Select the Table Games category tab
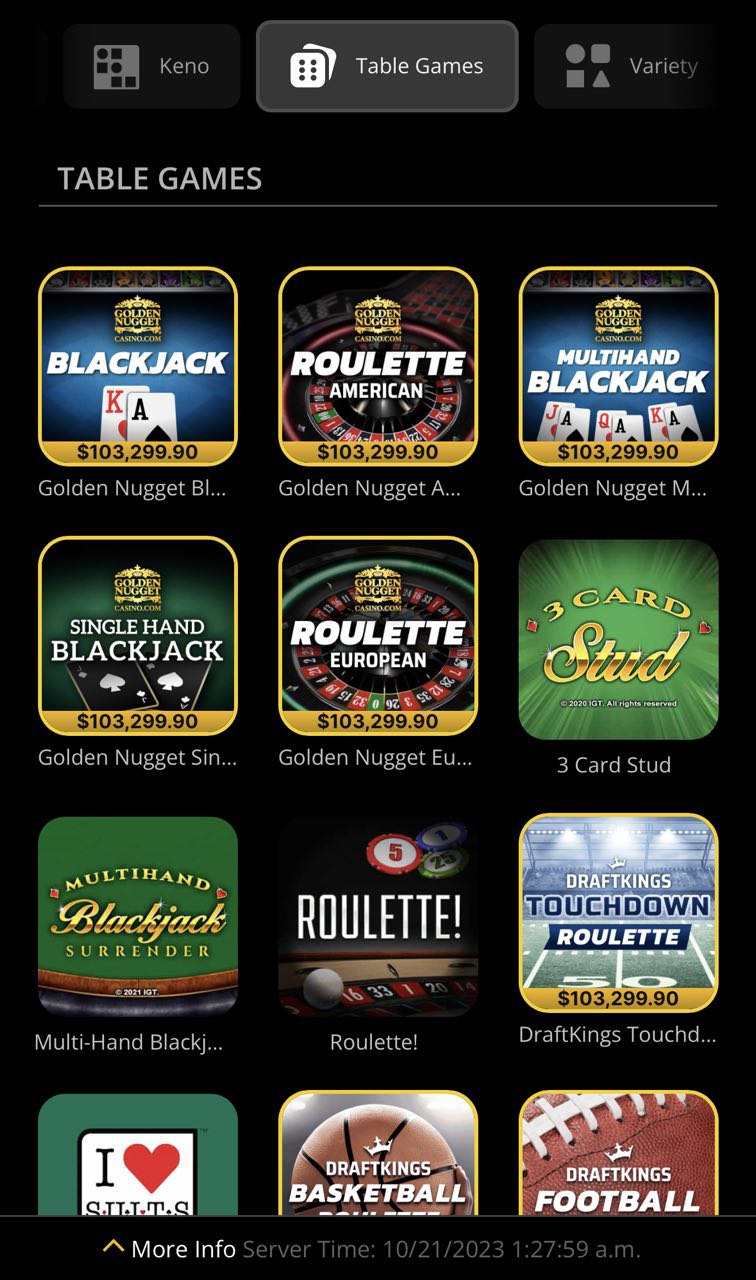 [x=387, y=66]
